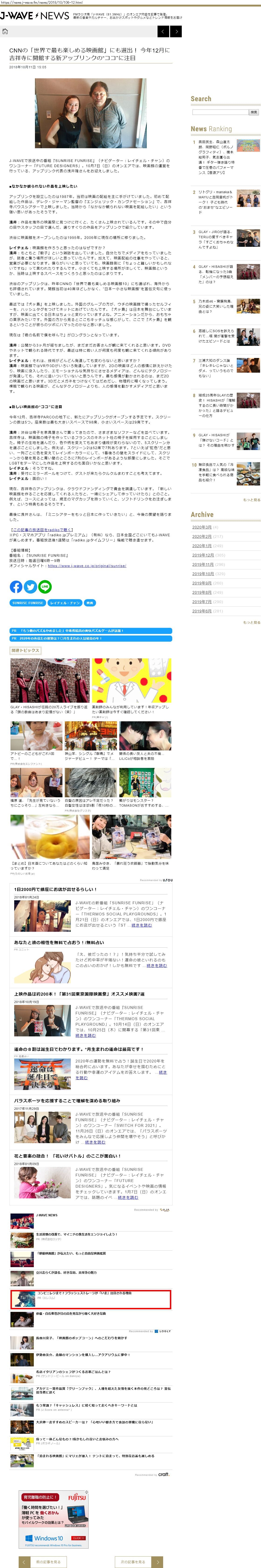Go to the home icon
The width and height of the screenshot is (261, 1568).
[5, 31]
